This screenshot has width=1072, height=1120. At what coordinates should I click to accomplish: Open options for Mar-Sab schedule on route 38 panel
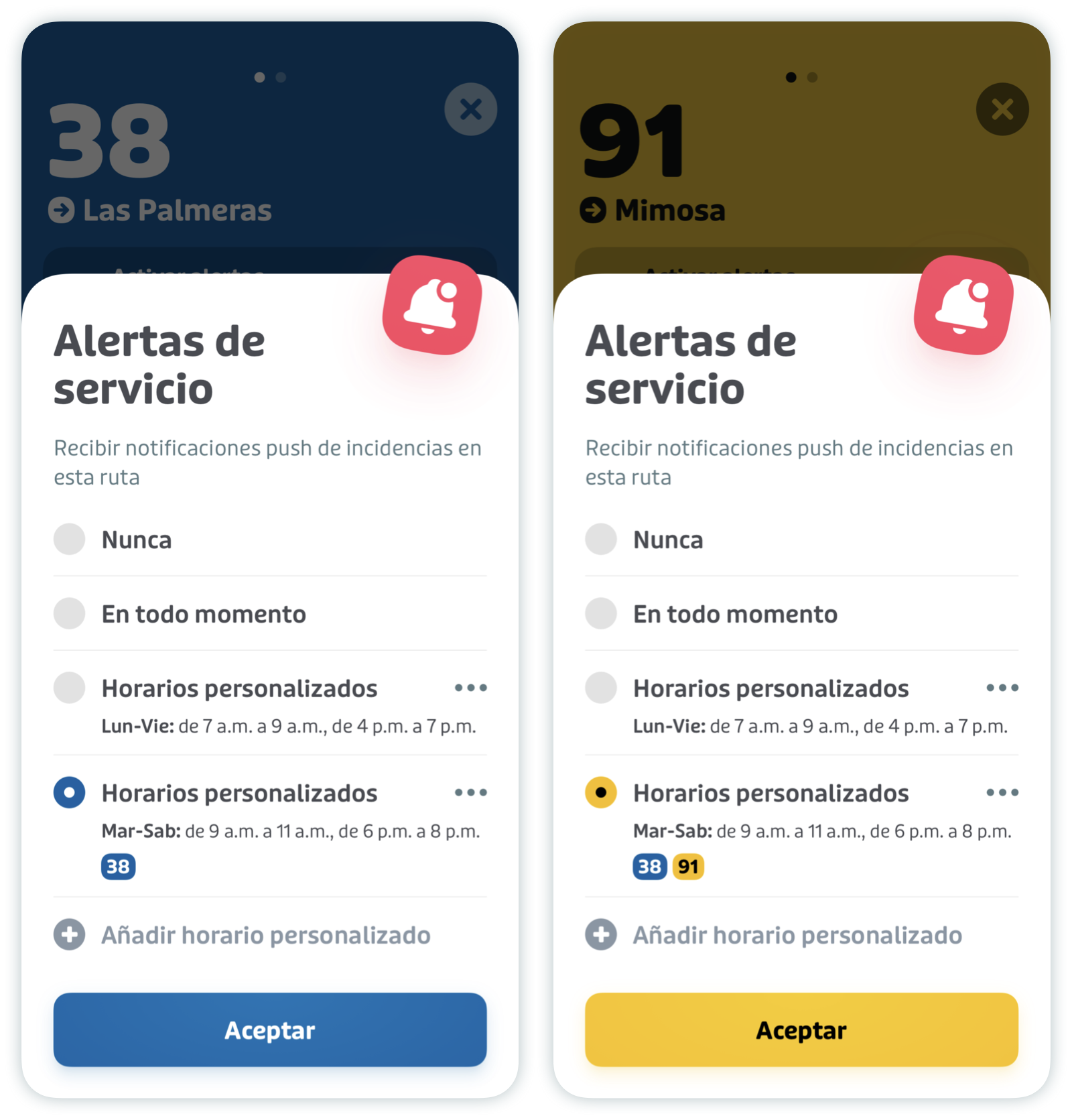(x=470, y=793)
